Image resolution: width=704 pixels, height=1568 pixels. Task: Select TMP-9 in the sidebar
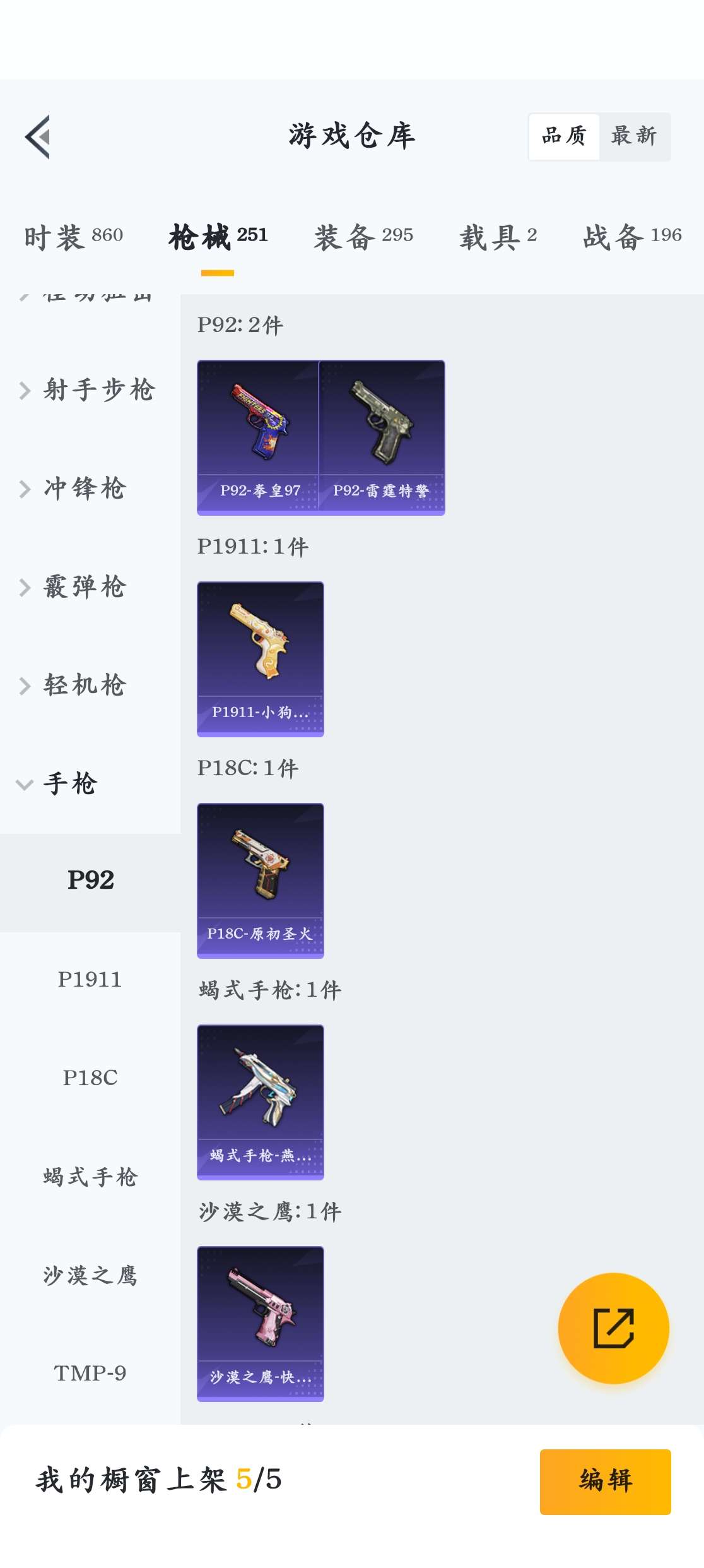coord(90,1373)
